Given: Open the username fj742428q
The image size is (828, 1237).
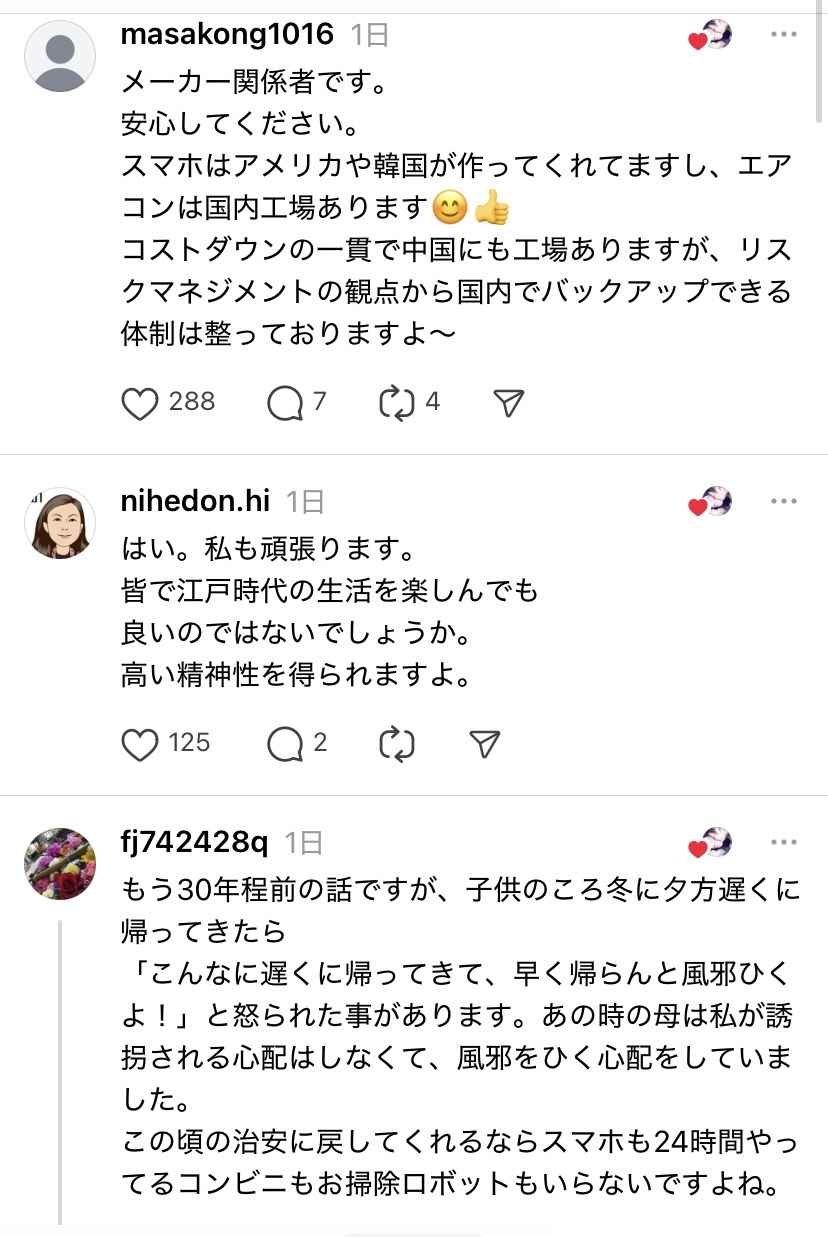Looking at the screenshot, I should coord(194,843).
